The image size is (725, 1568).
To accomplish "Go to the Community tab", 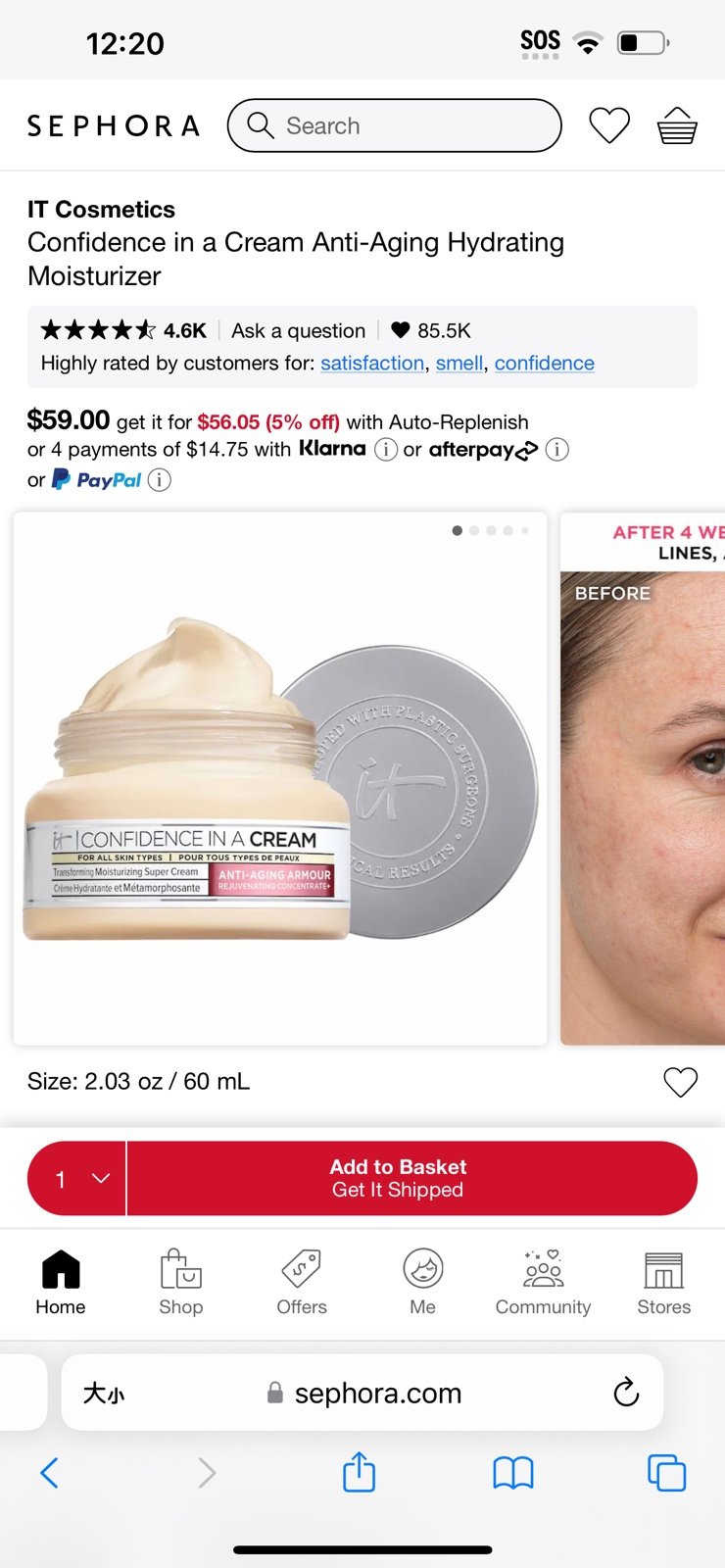I will [x=543, y=1283].
